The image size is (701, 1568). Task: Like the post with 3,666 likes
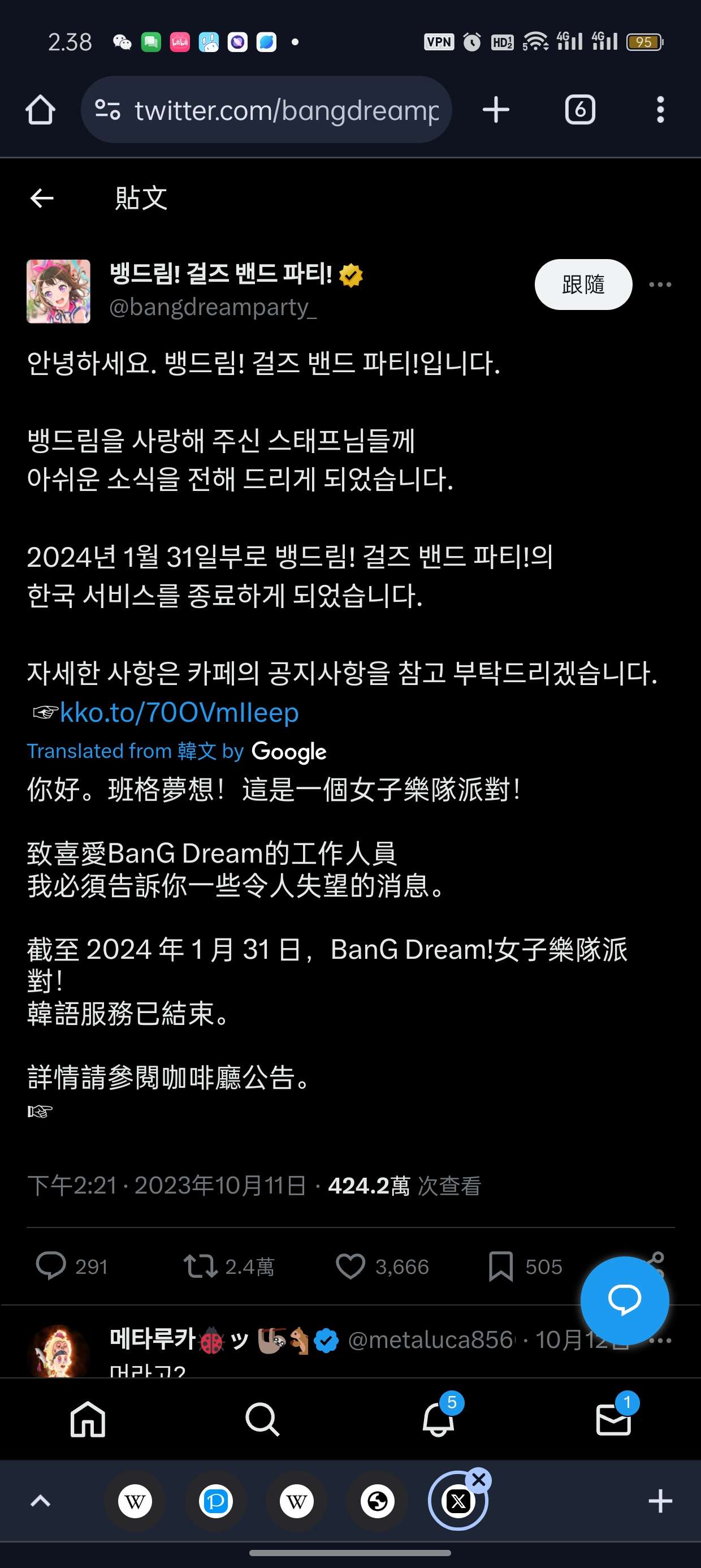(x=382, y=1266)
